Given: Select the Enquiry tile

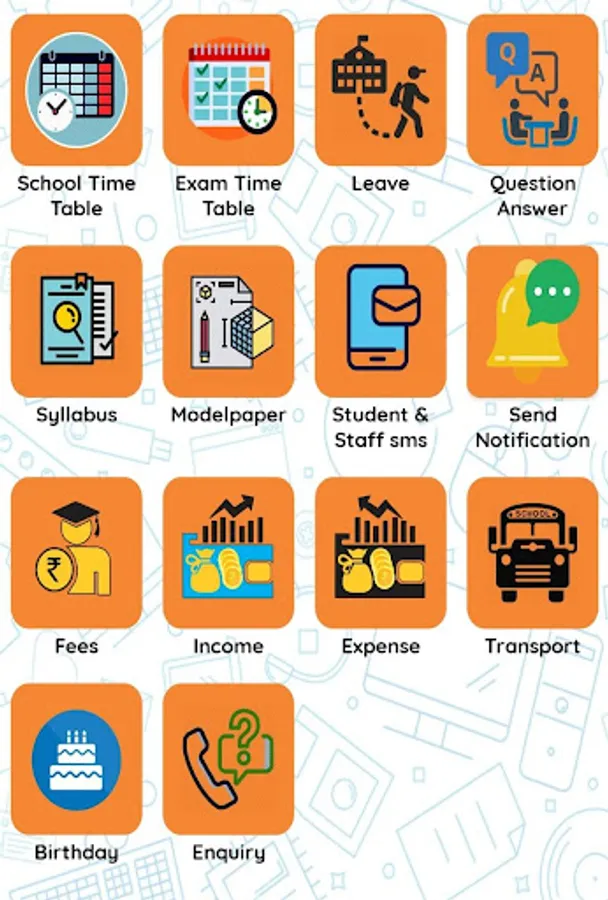Looking at the screenshot, I should tap(229, 760).
